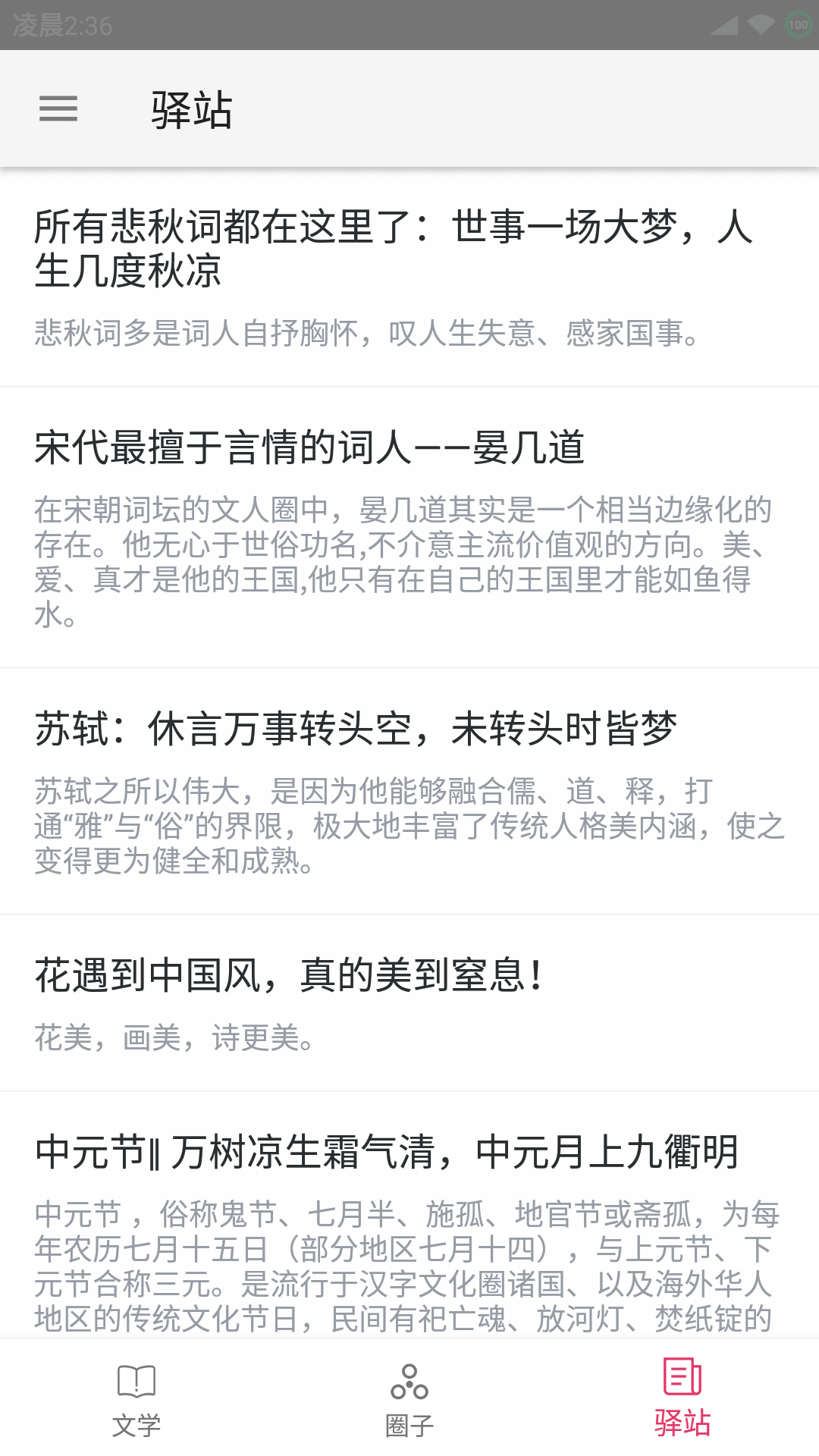Read the 苏轼 article
This screenshot has height=1456, width=819.
click(409, 792)
